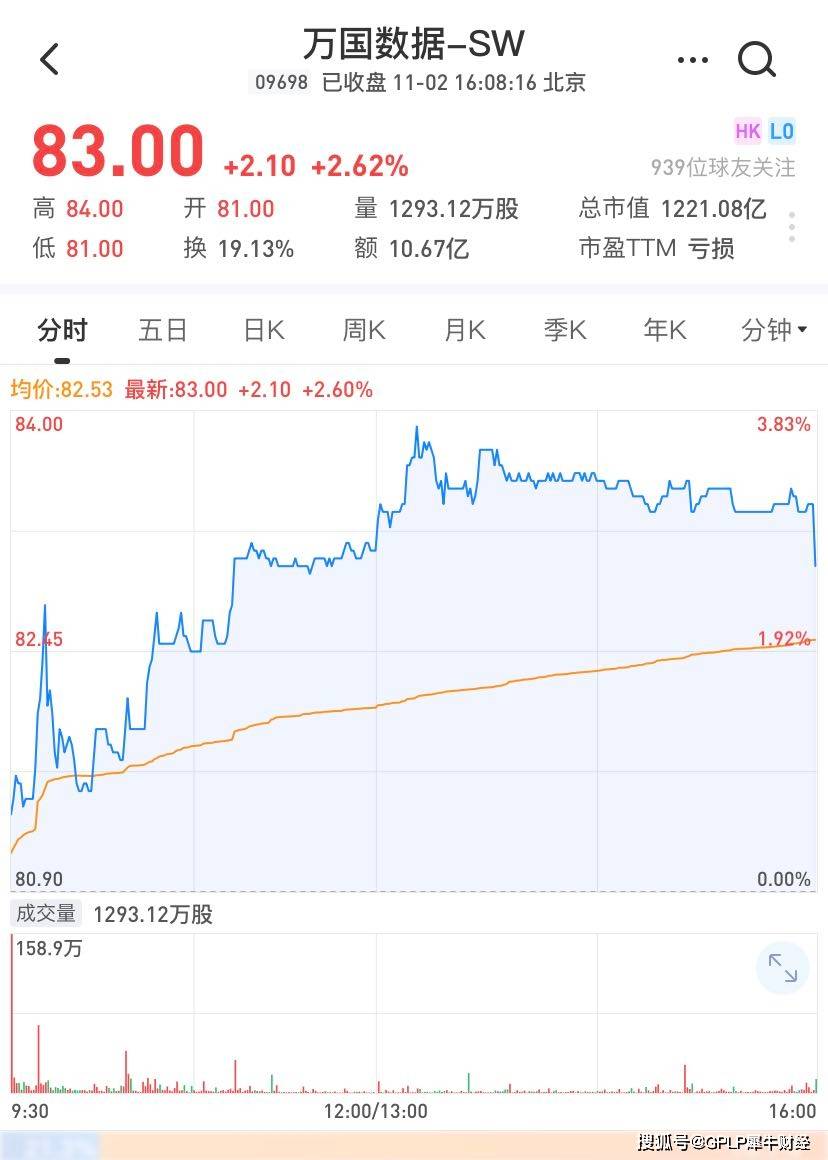Select the 周K chart tab

pos(364,330)
